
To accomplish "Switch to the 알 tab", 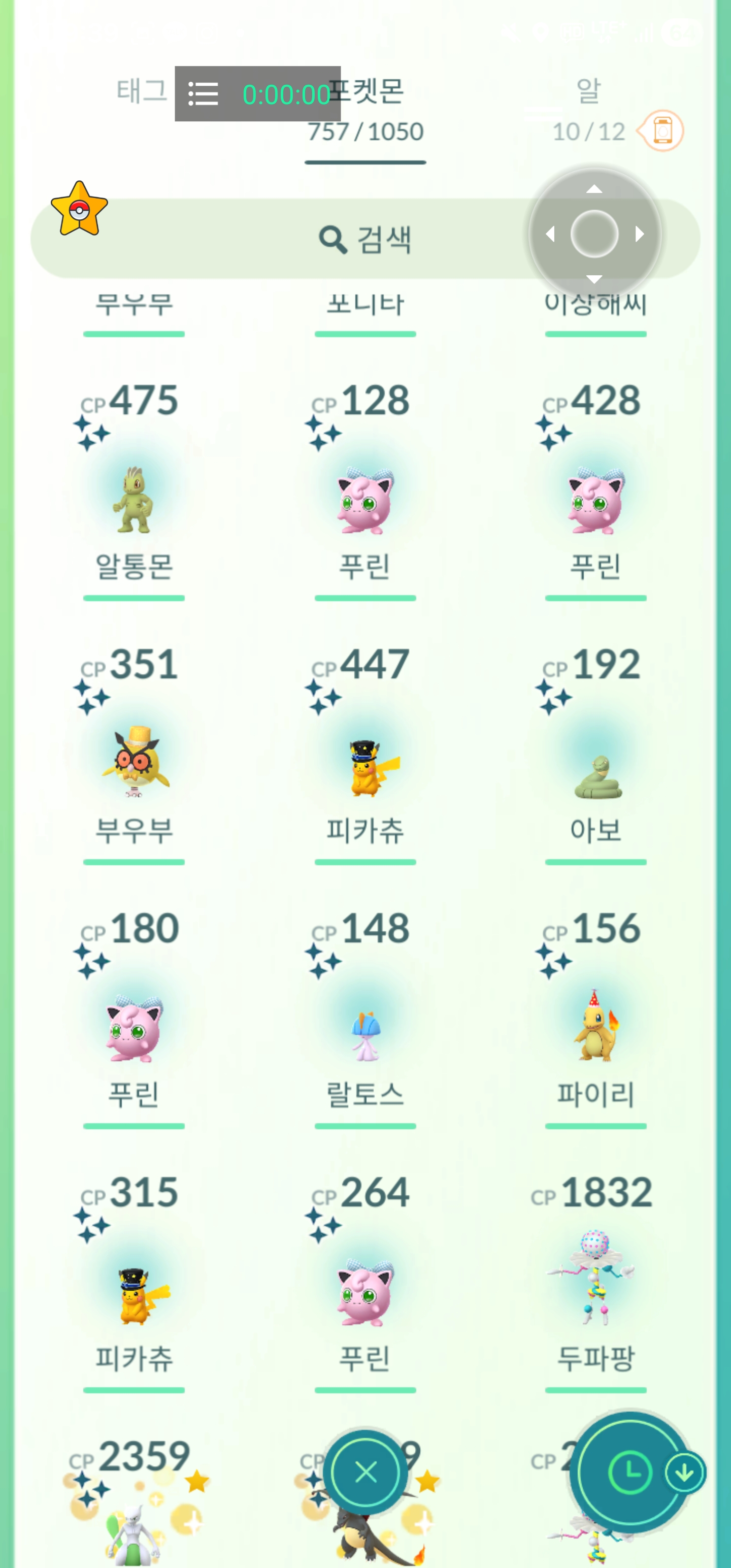I will click(588, 91).
